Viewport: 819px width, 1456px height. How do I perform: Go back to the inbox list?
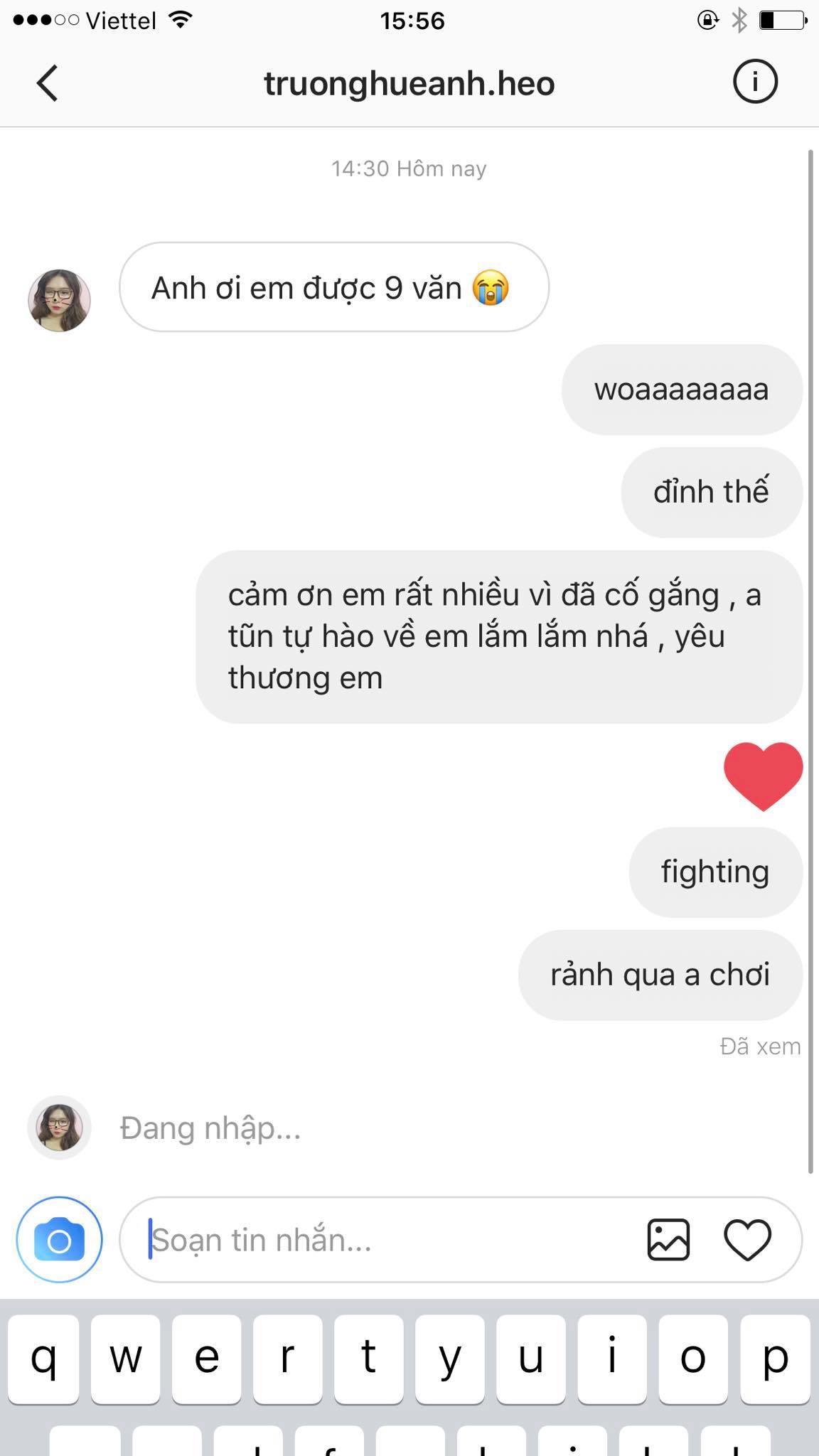pos(47,84)
